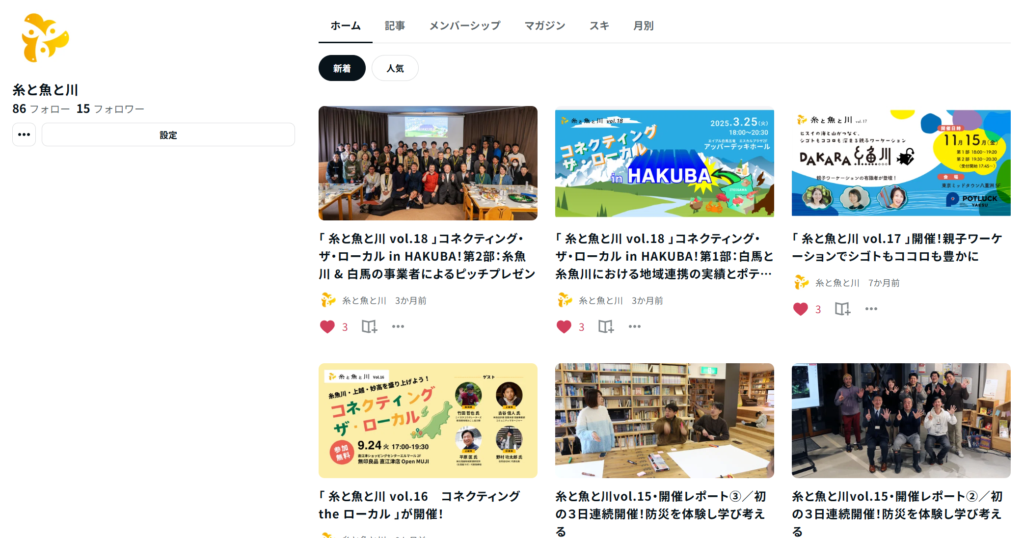Open the vol.17 親子ワーケーション article
1024x538 pixels.
pos(900,247)
